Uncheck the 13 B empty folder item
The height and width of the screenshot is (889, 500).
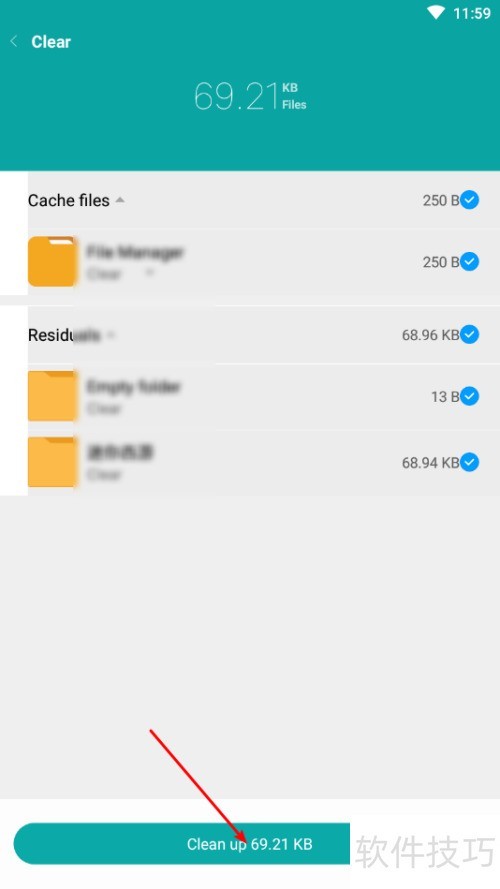469,396
